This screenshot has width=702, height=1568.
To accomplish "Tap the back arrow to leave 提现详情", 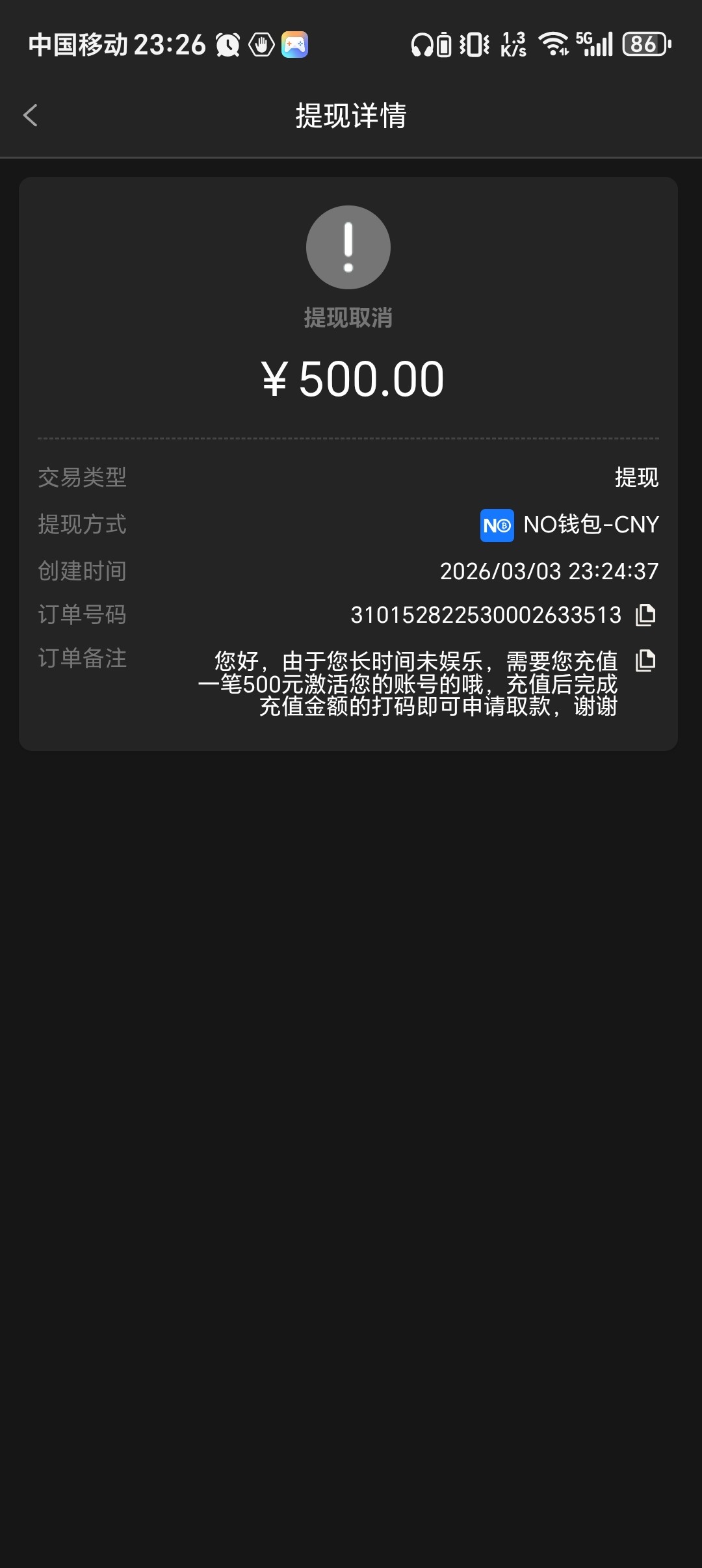I will 30,114.
